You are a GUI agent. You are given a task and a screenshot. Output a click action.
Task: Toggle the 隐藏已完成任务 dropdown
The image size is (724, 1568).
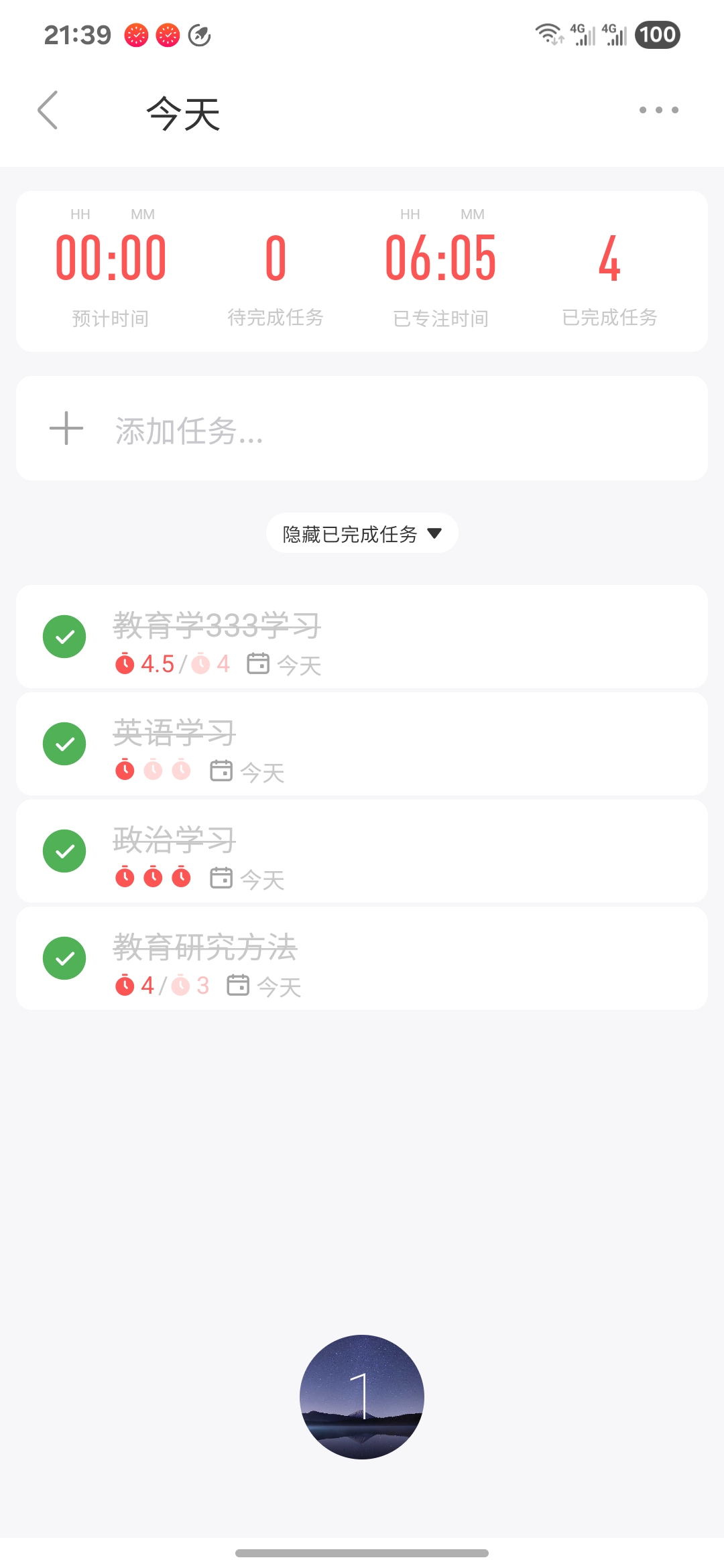362,533
